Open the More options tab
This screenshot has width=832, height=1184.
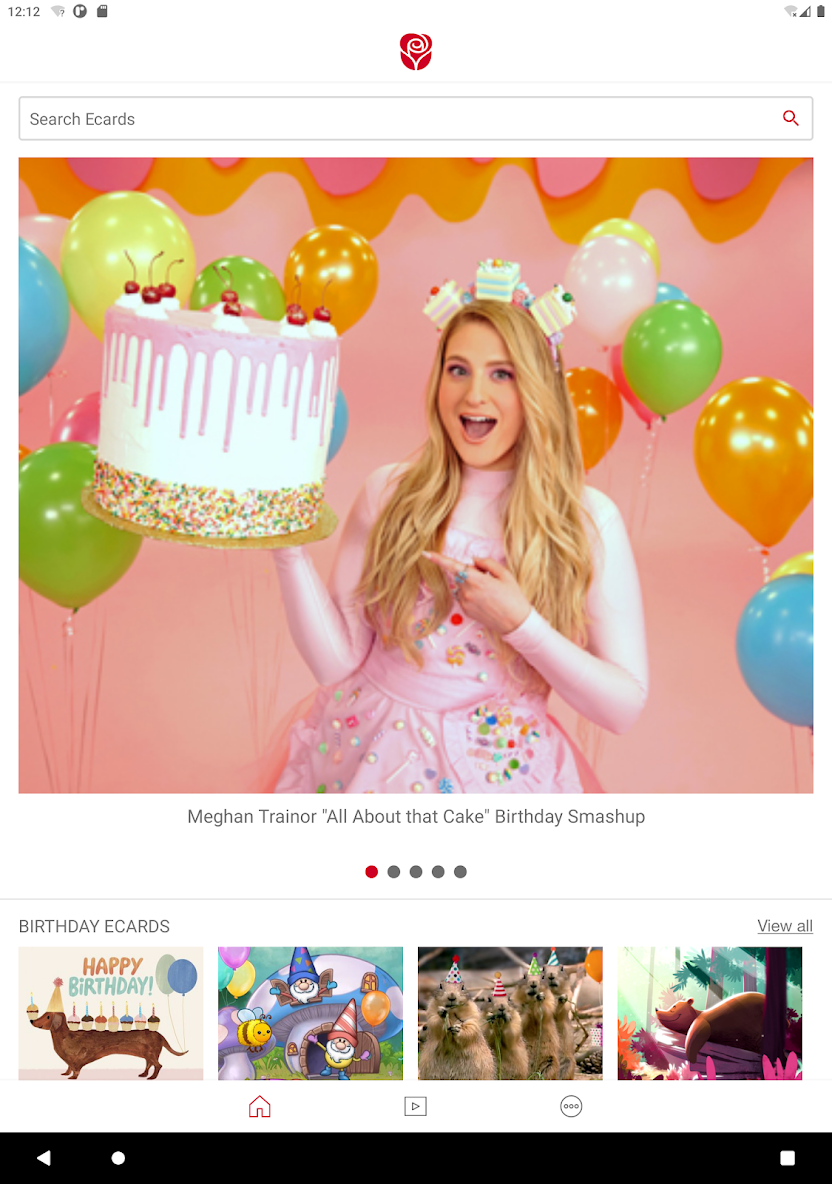pos(571,1106)
